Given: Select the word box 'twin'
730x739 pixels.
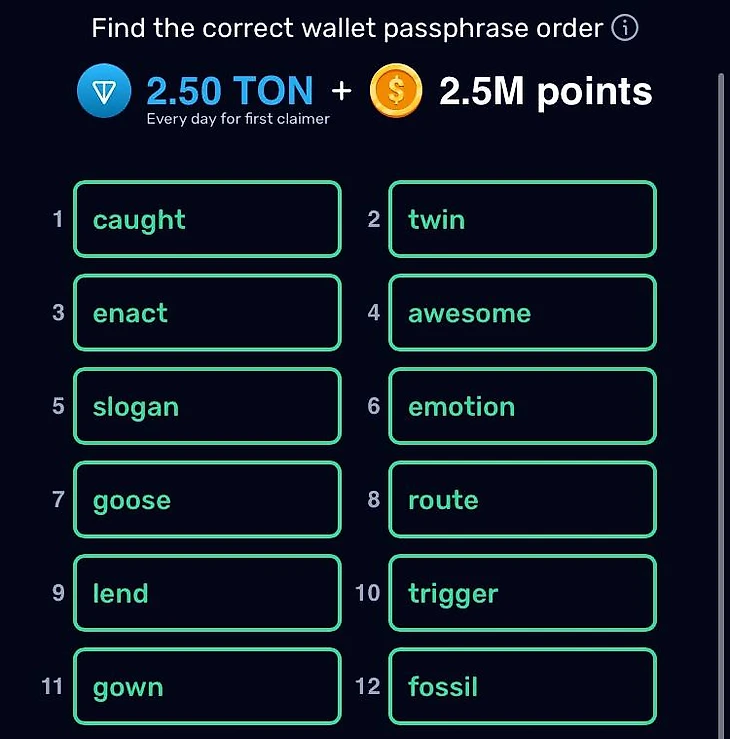Looking at the screenshot, I should (522, 219).
